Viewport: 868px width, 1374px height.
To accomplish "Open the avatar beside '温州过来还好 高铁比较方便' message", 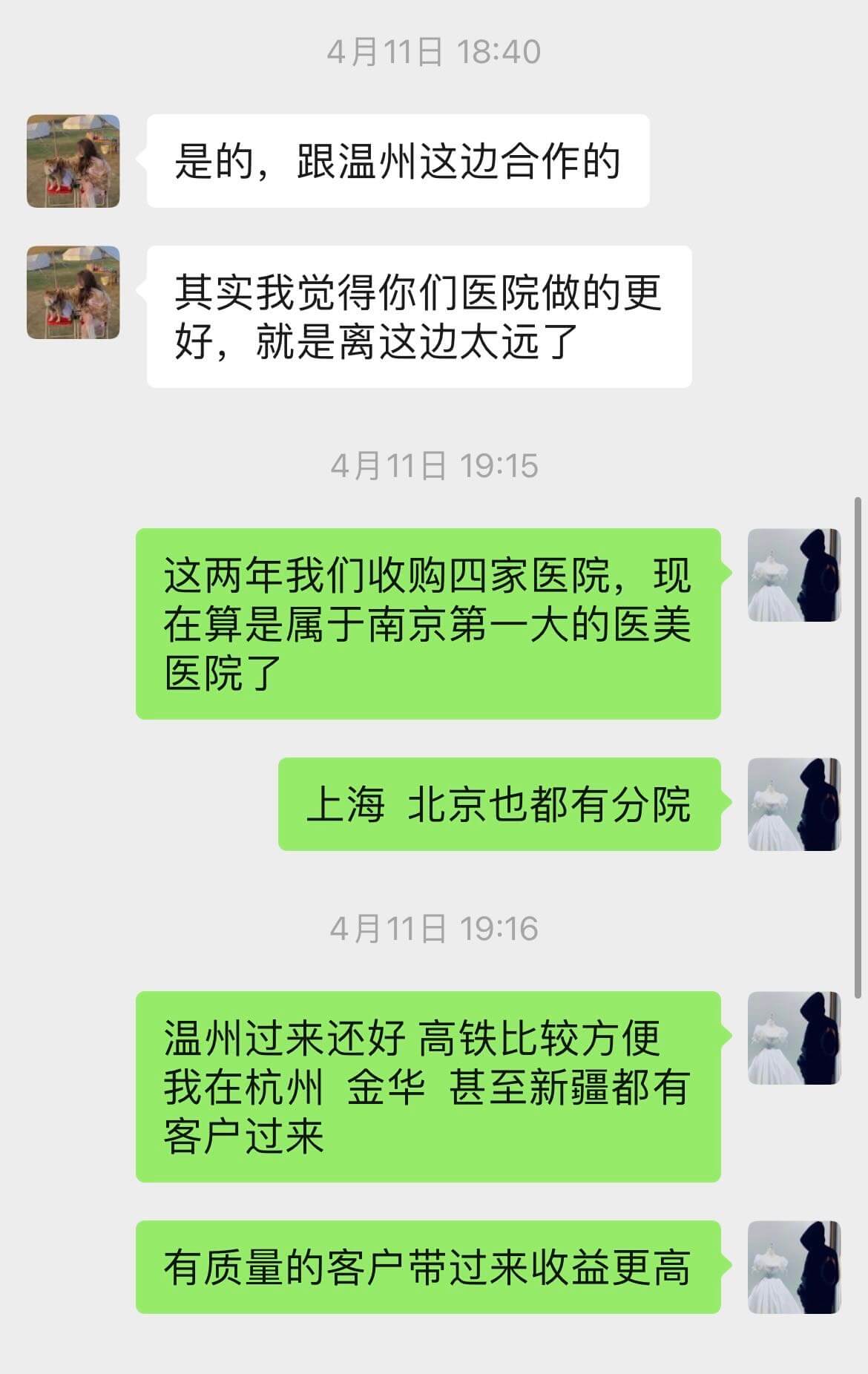I will coord(794,1038).
